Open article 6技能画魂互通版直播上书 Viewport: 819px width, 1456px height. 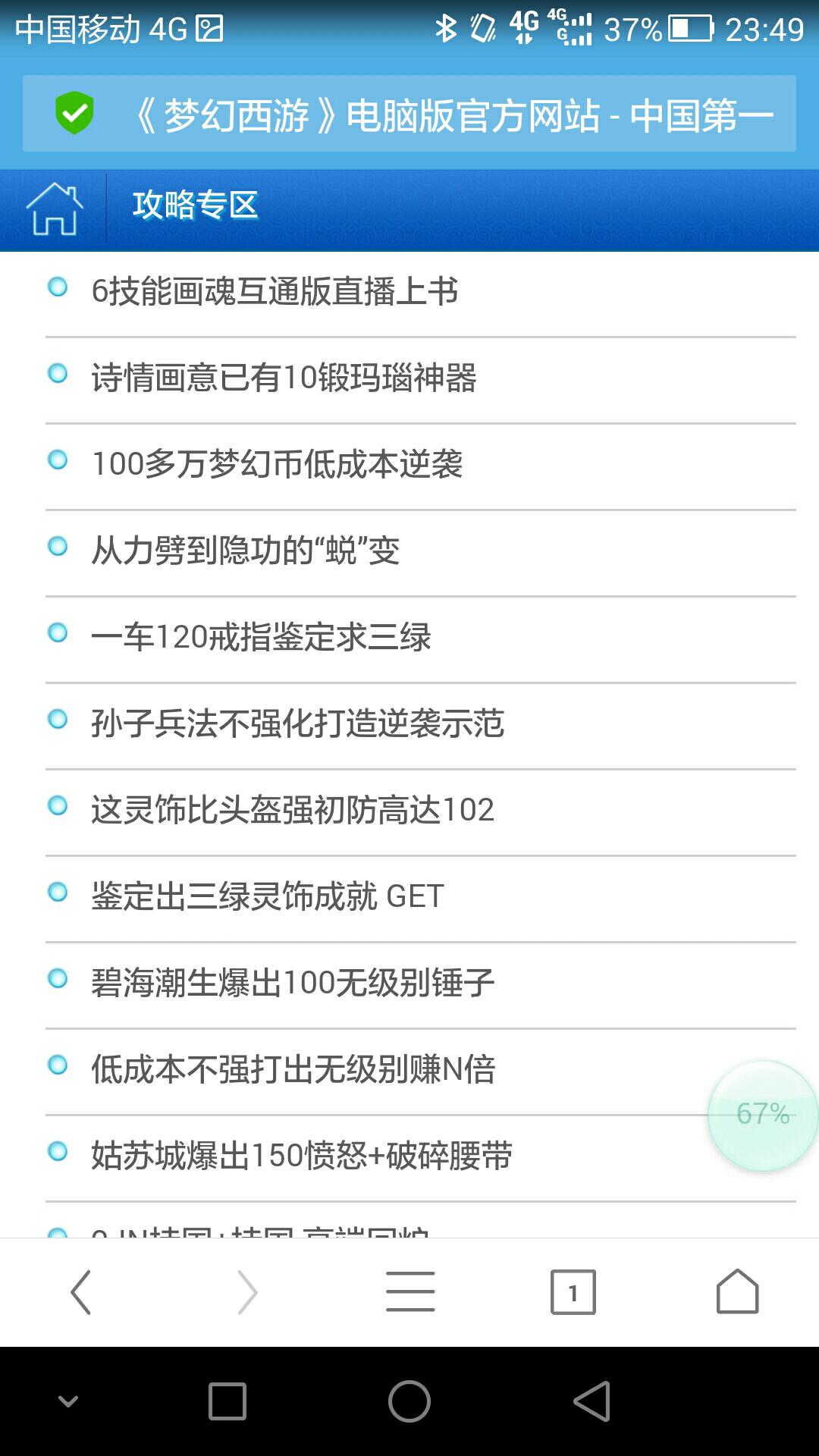[x=275, y=291]
